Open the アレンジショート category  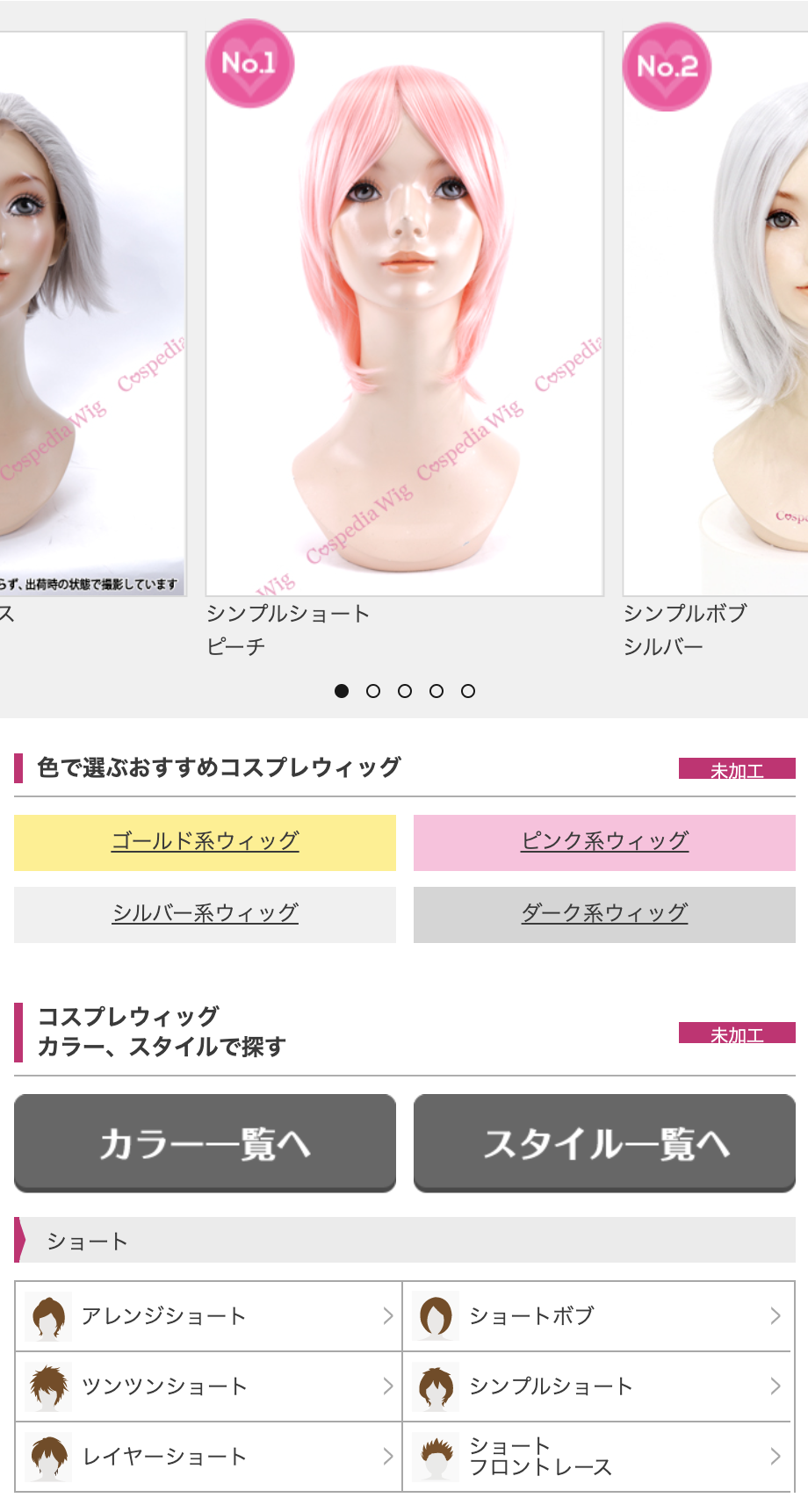[208, 1316]
